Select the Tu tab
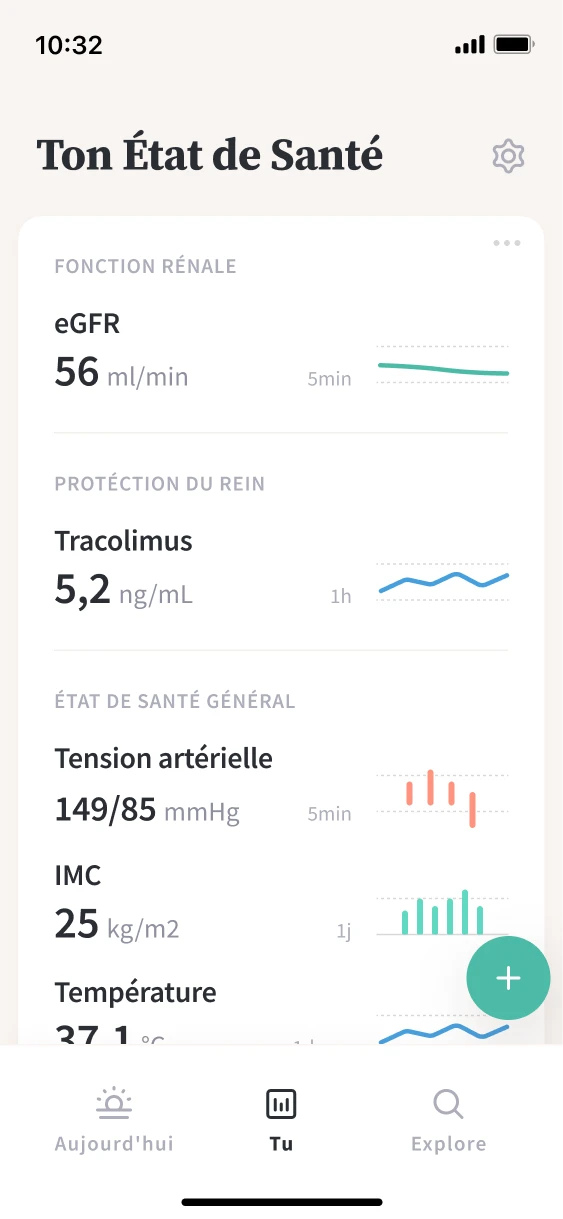Screen dimensions: 563x1219 click(281, 1122)
